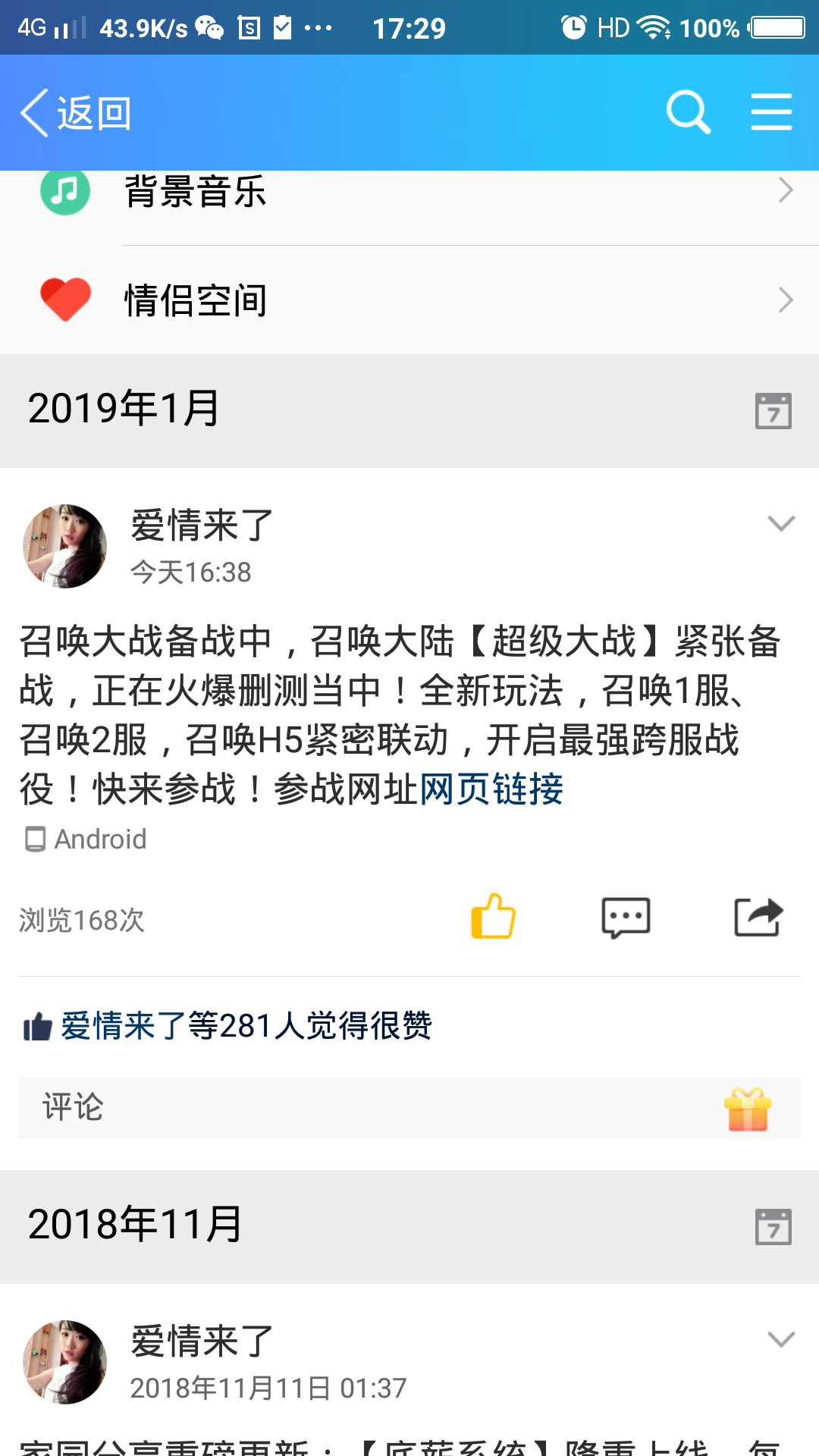
Task: Expand the dropdown arrow on the 今天16:38 post
Action: (x=780, y=523)
